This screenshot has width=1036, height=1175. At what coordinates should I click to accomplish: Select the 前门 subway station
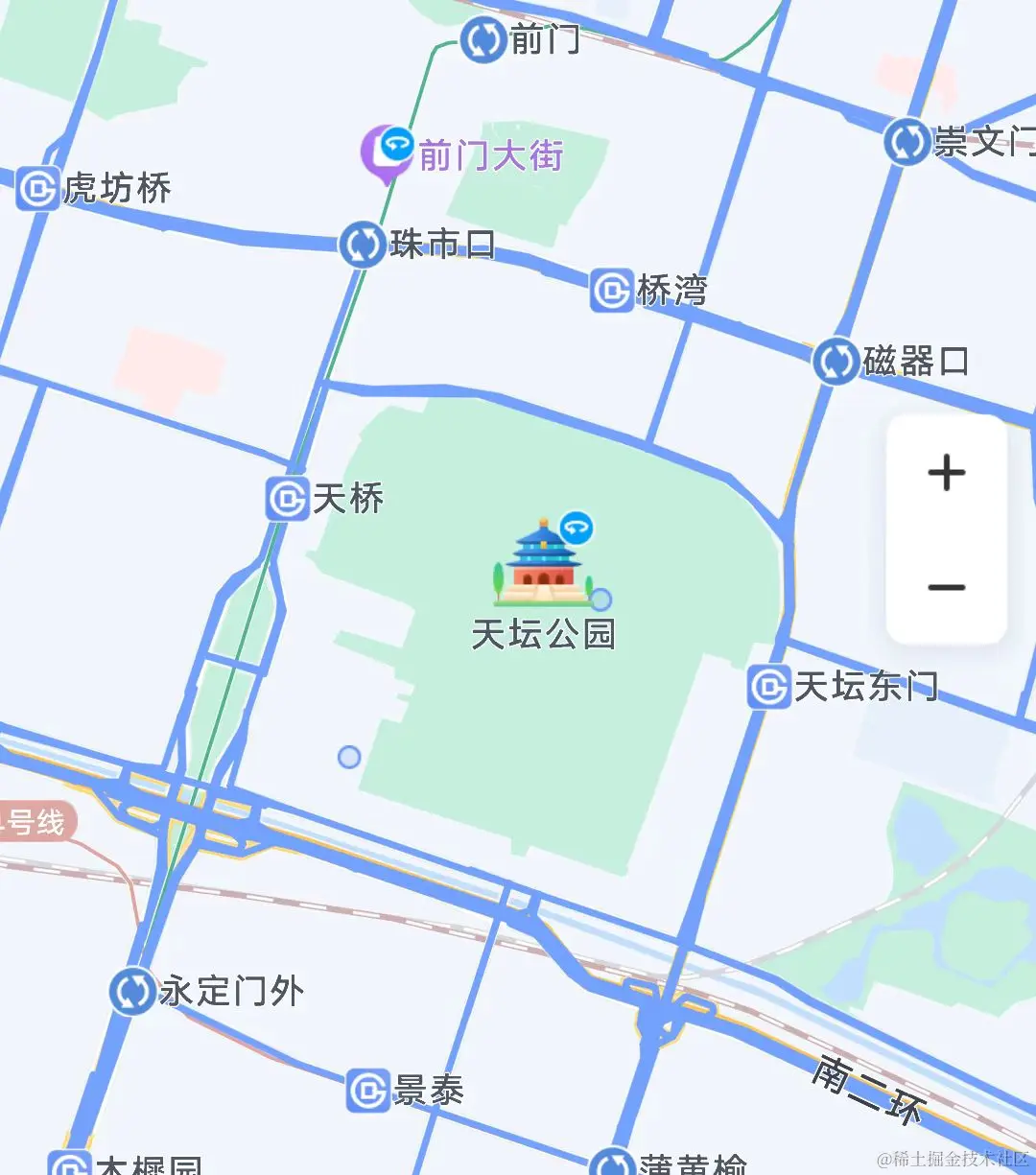[x=483, y=40]
